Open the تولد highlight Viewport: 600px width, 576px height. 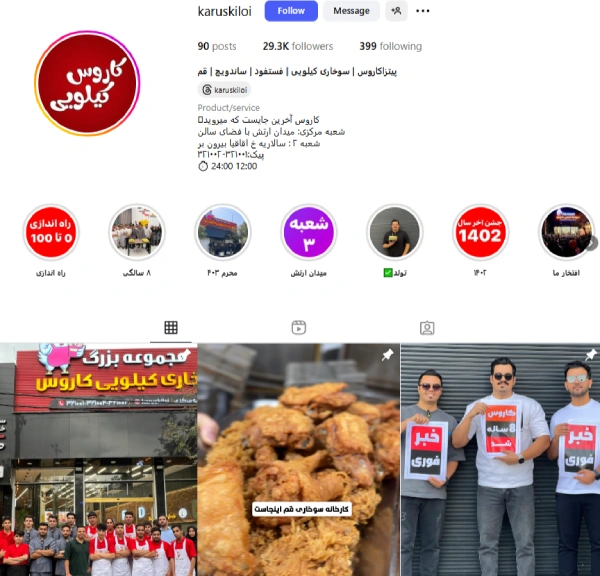(x=395, y=232)
